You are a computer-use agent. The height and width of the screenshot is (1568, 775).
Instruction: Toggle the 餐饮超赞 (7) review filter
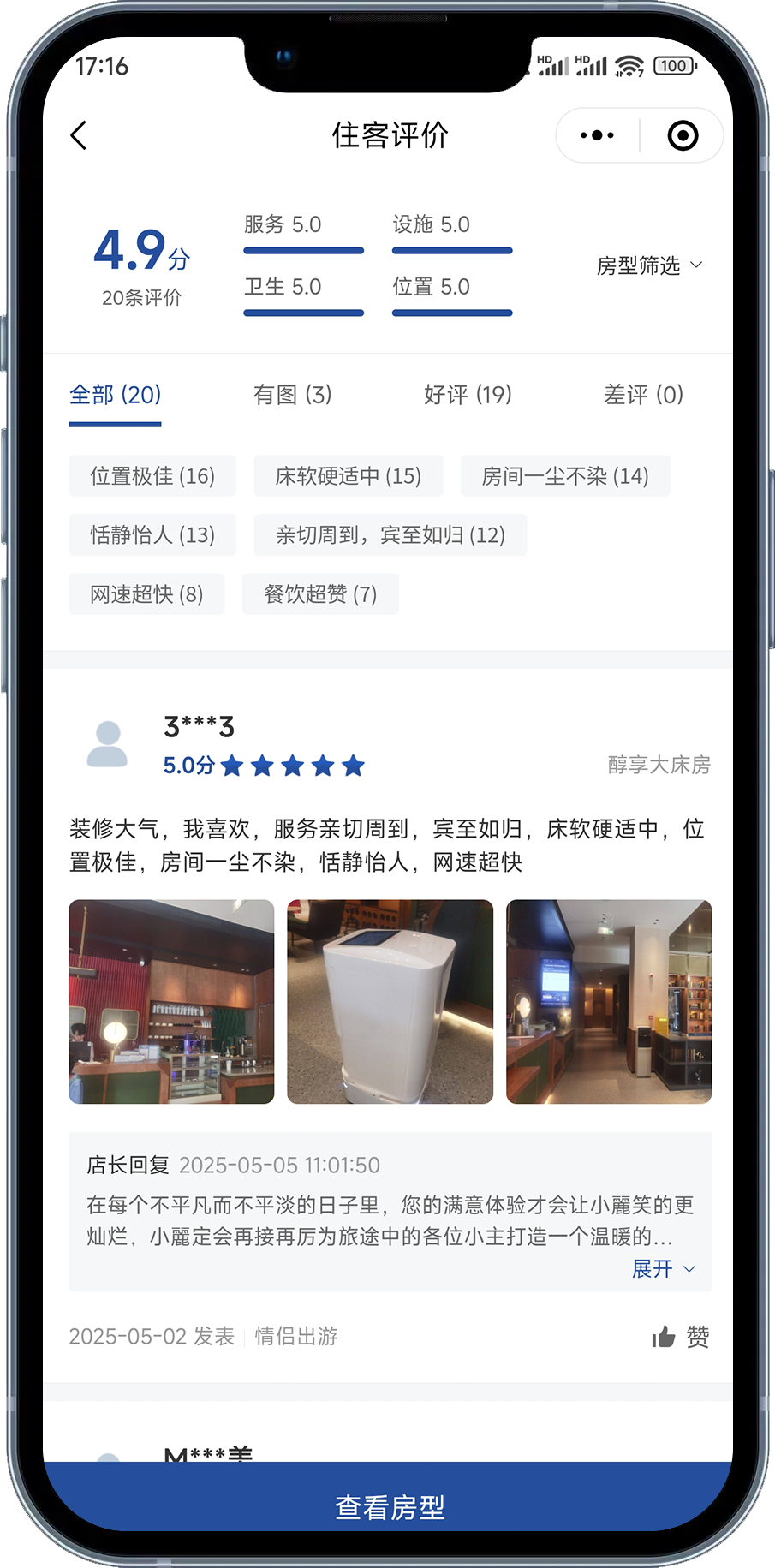pos(319,593)
